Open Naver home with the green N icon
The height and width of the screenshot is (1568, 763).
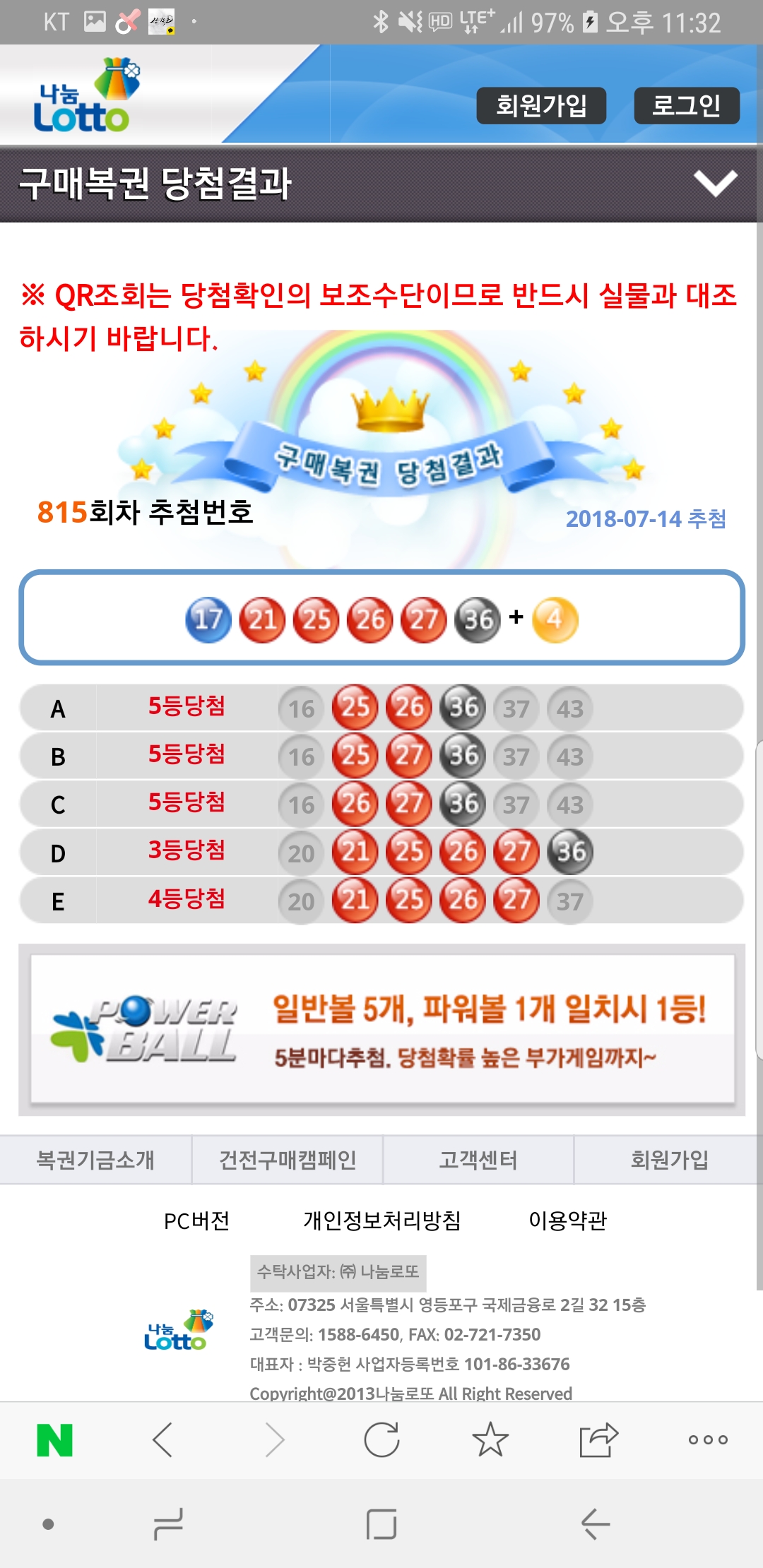[x=55, y=1440]
